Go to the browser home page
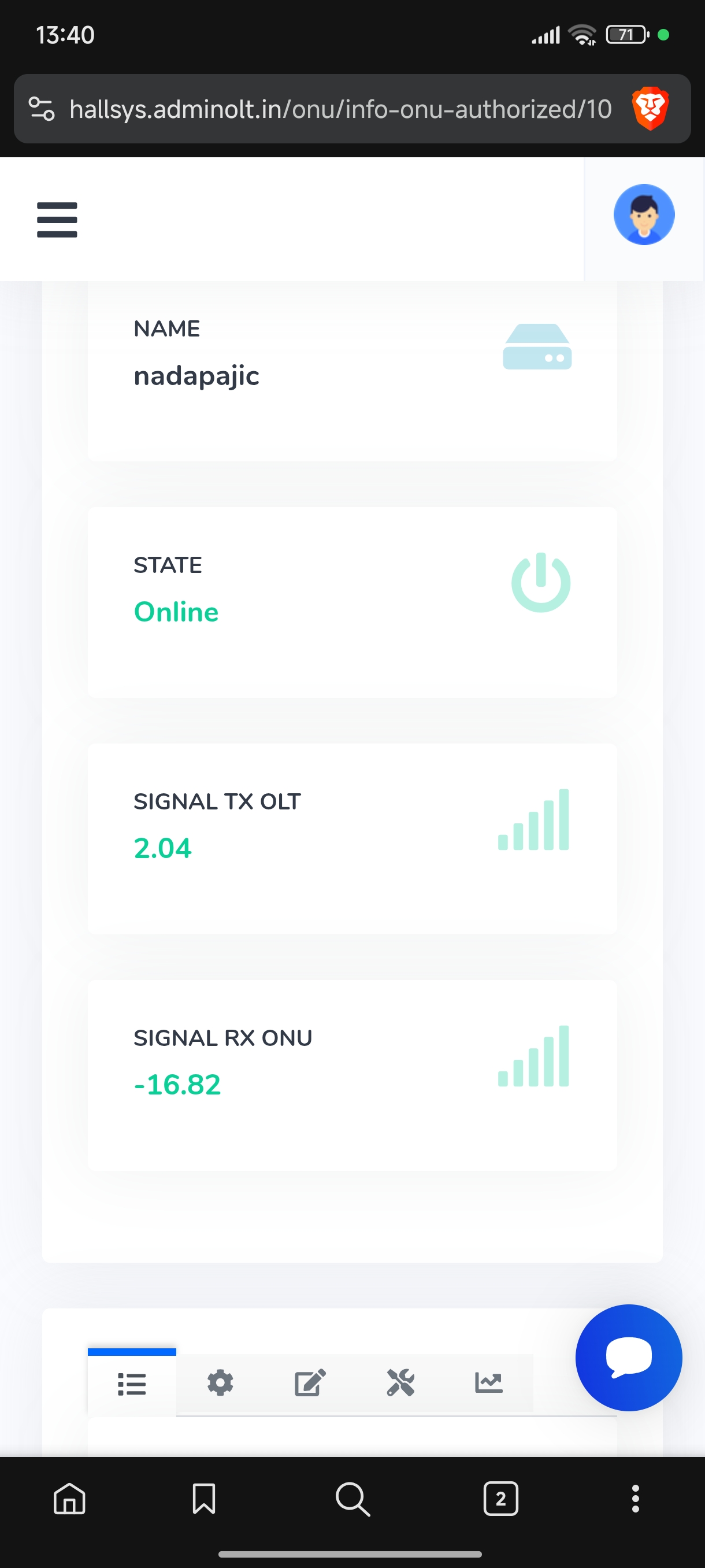Image resolution: width=705 pixels, height=1568 pixels. pyautogui.click(x=69, y=1498)
